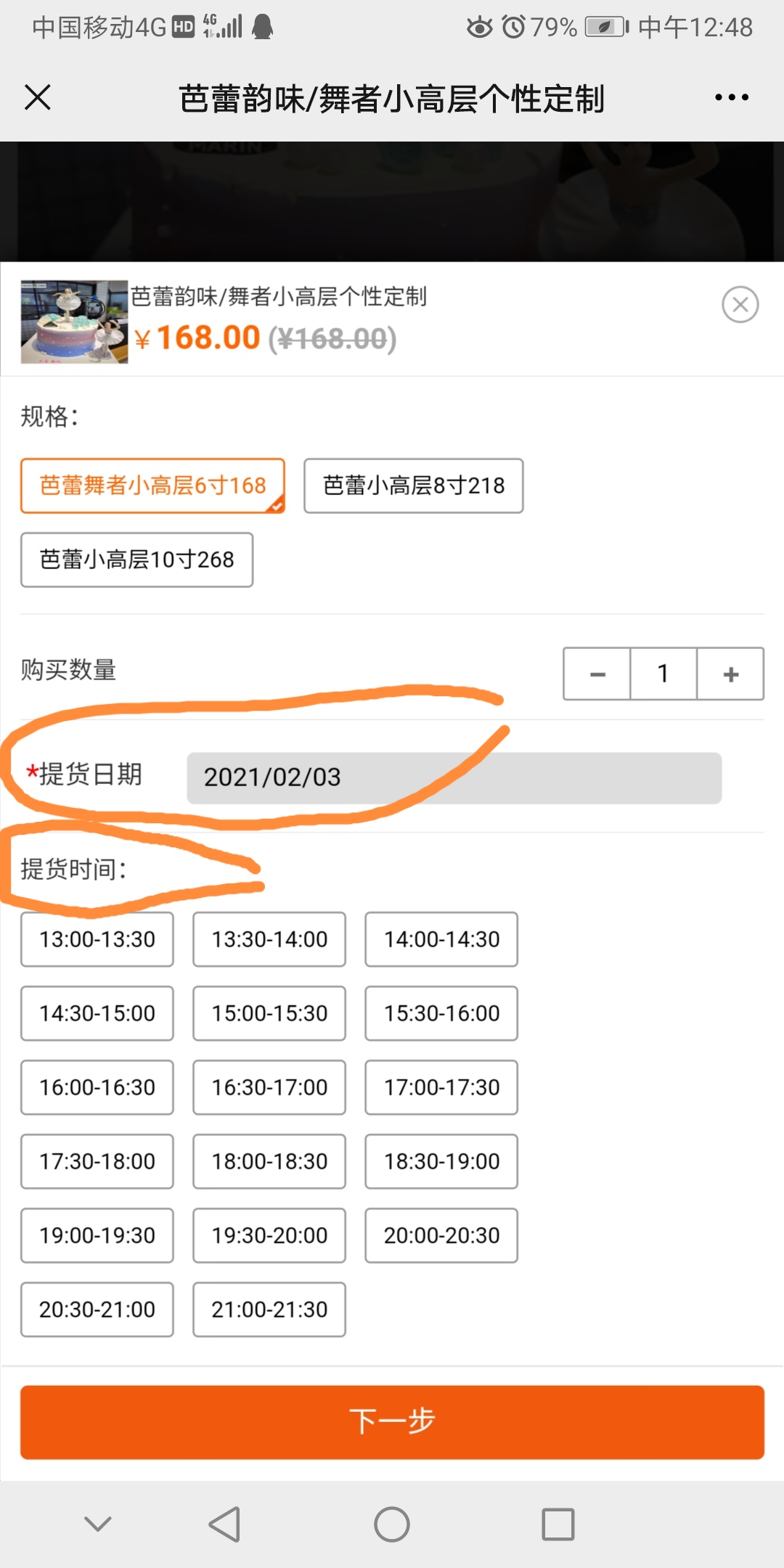Decrease purchase quantity with minus button
784x1568 pixels.
[x=597, y=674]
